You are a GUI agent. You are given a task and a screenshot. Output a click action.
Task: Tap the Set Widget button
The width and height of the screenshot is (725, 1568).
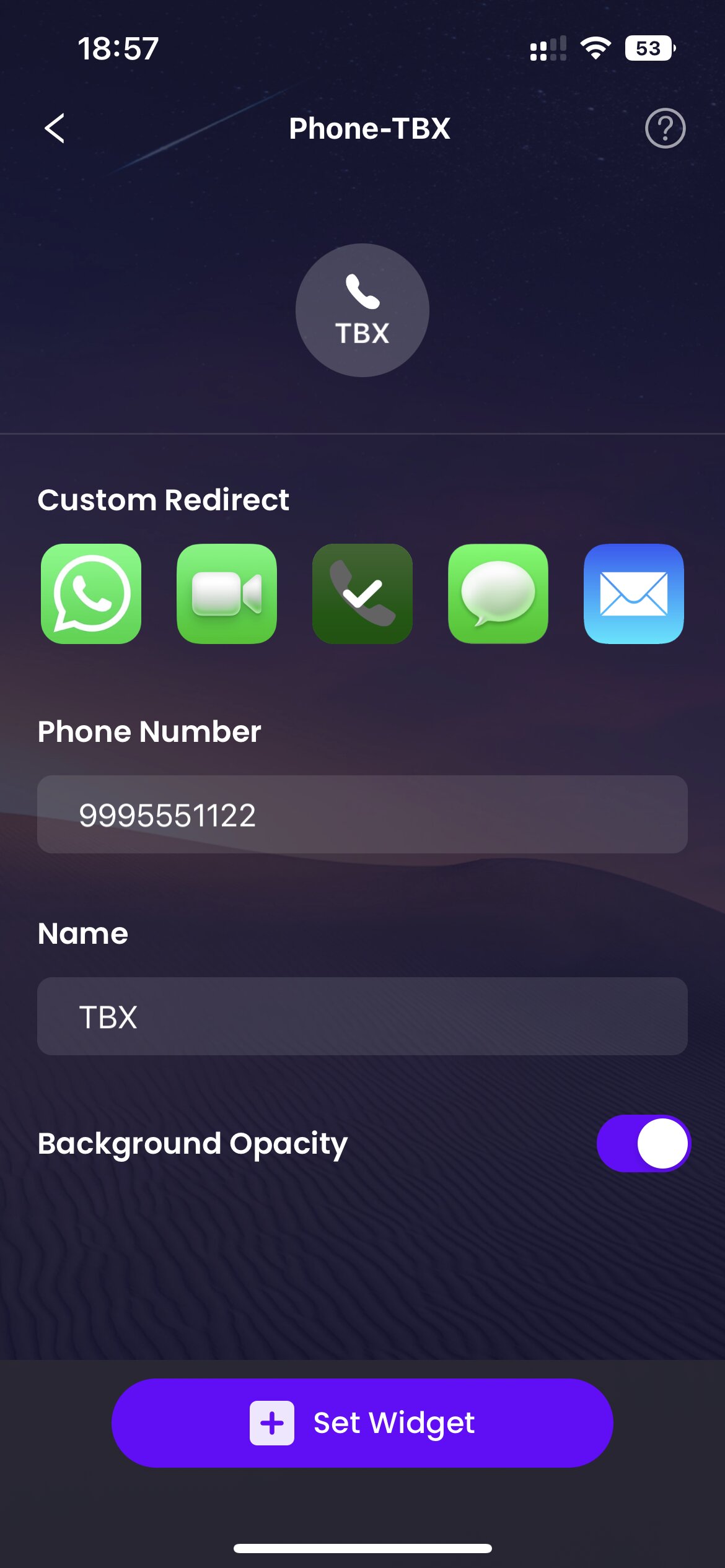tap(362, 1423)
